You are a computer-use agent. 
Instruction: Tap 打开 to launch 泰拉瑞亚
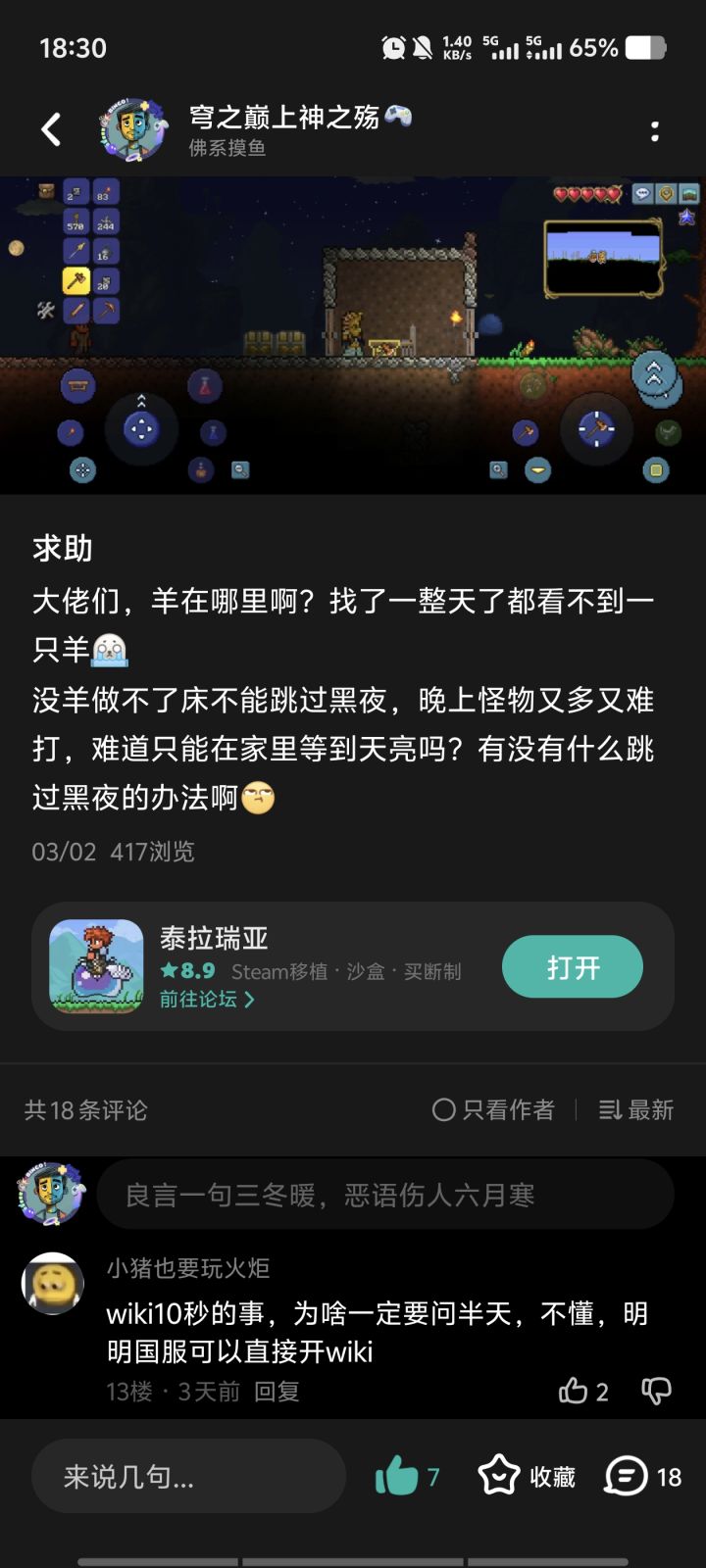coord(572,966)
